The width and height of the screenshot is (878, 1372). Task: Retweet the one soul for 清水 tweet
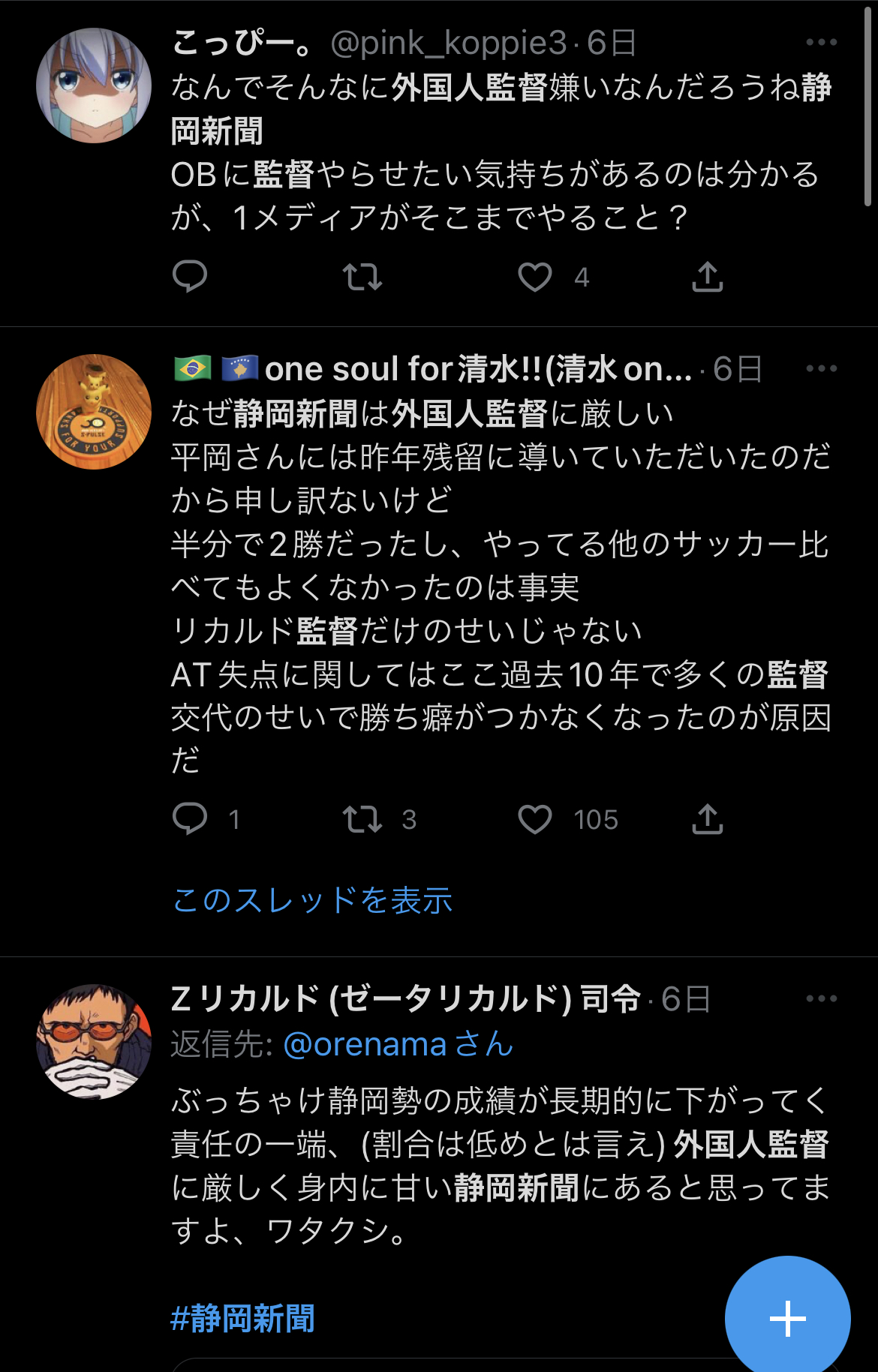[x=362, y=819]
